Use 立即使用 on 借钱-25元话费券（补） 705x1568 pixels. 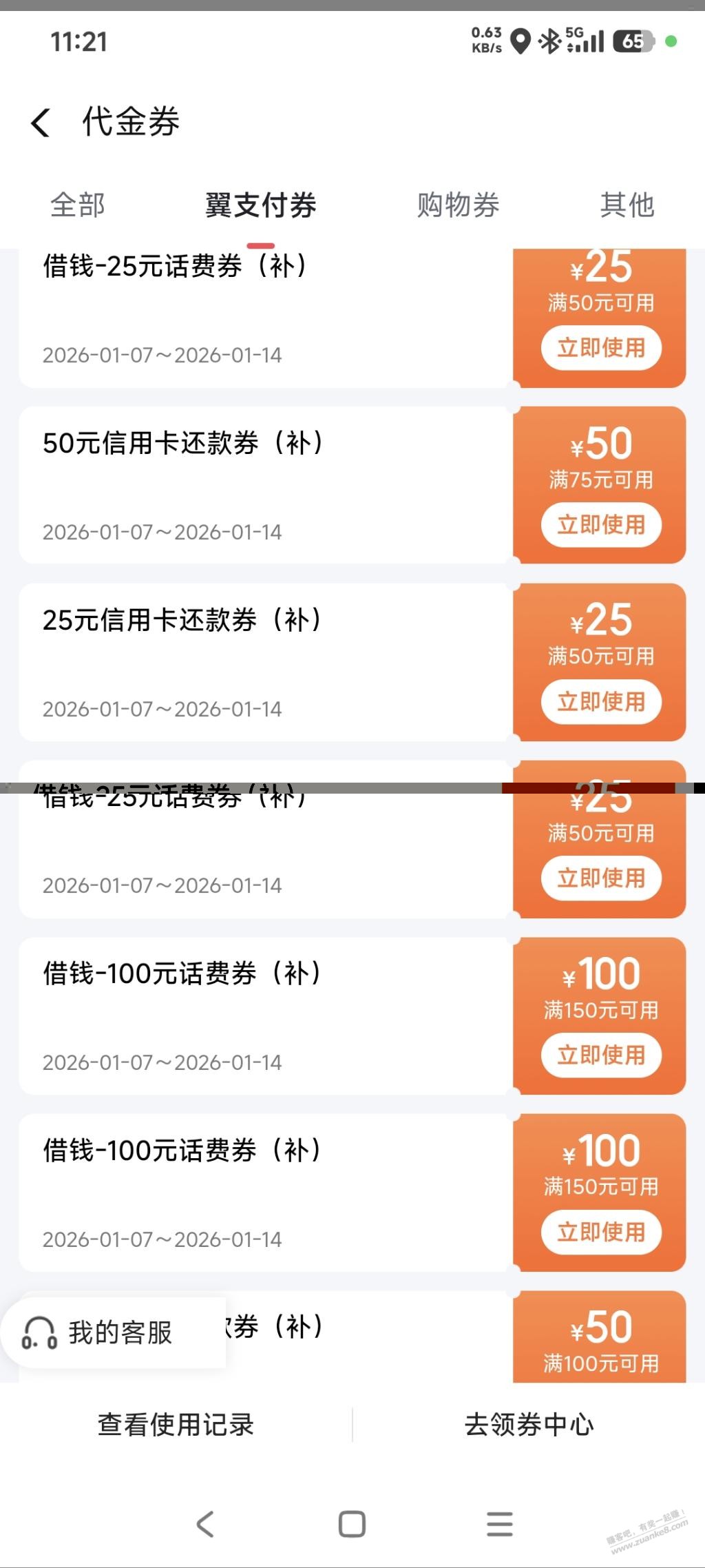click(600, 348)
